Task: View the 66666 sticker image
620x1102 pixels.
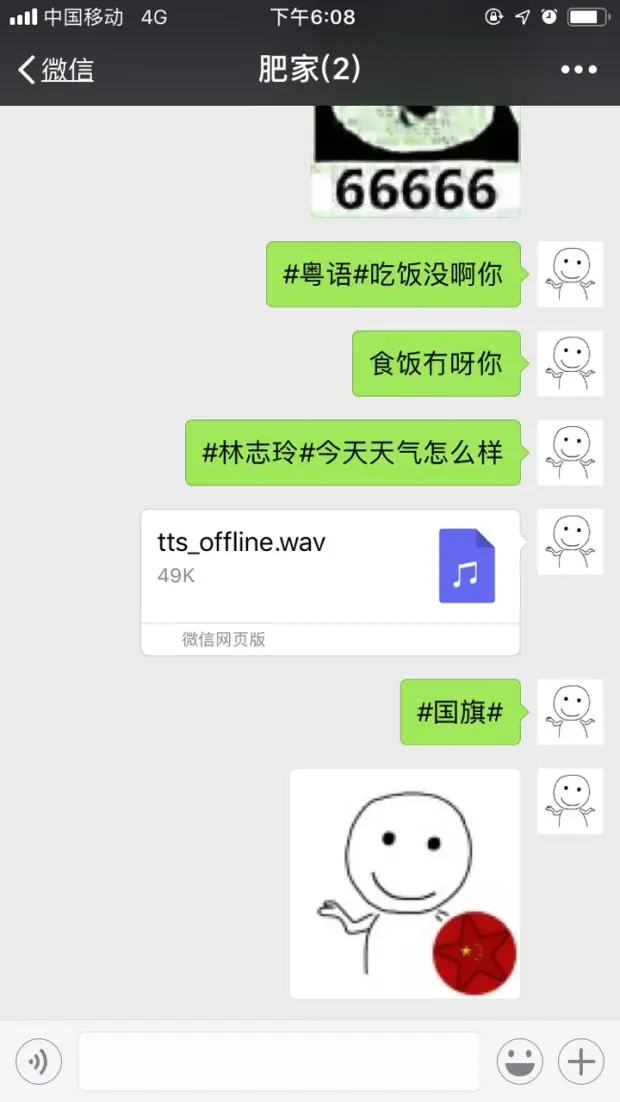Action: point(415,160)
